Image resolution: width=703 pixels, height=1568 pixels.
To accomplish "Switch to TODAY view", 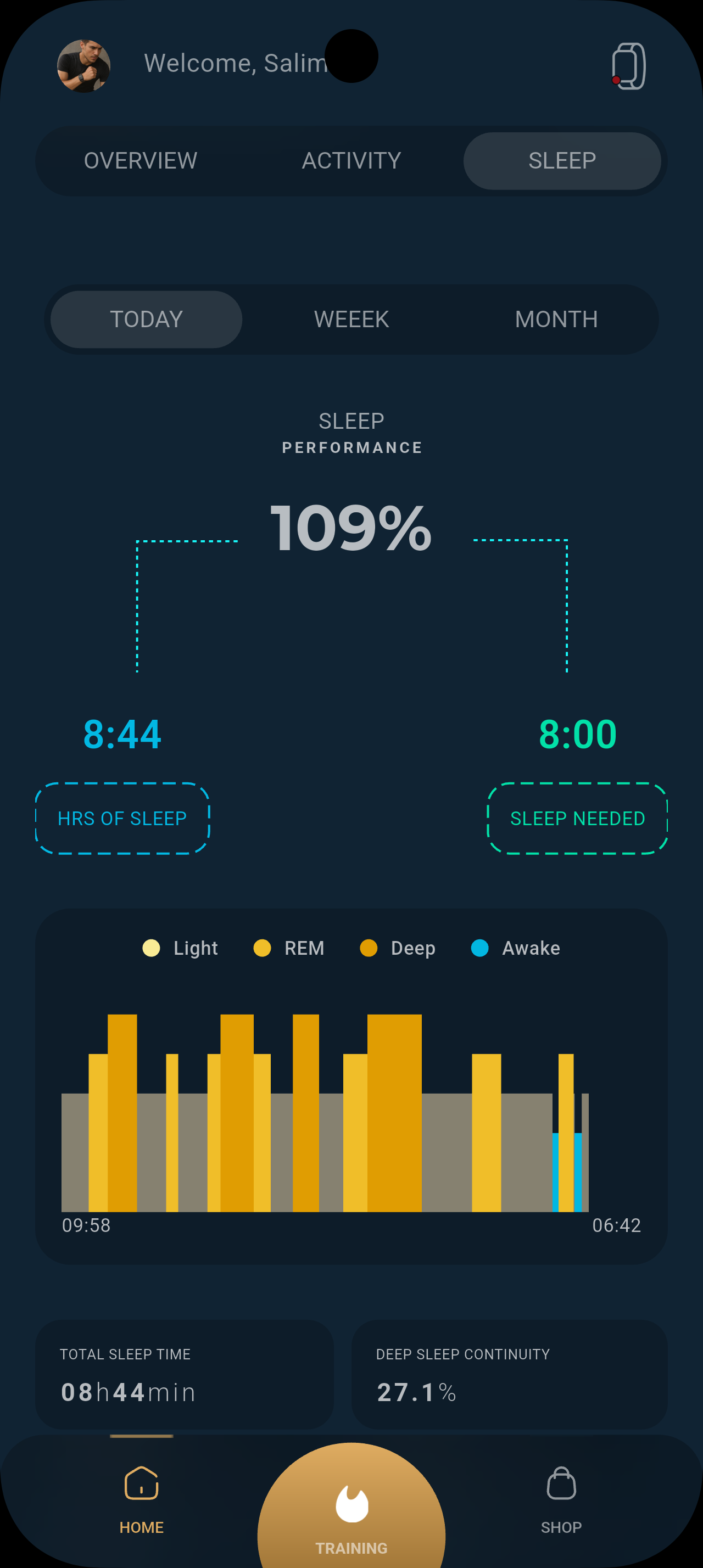I will [x=146, y=319].
